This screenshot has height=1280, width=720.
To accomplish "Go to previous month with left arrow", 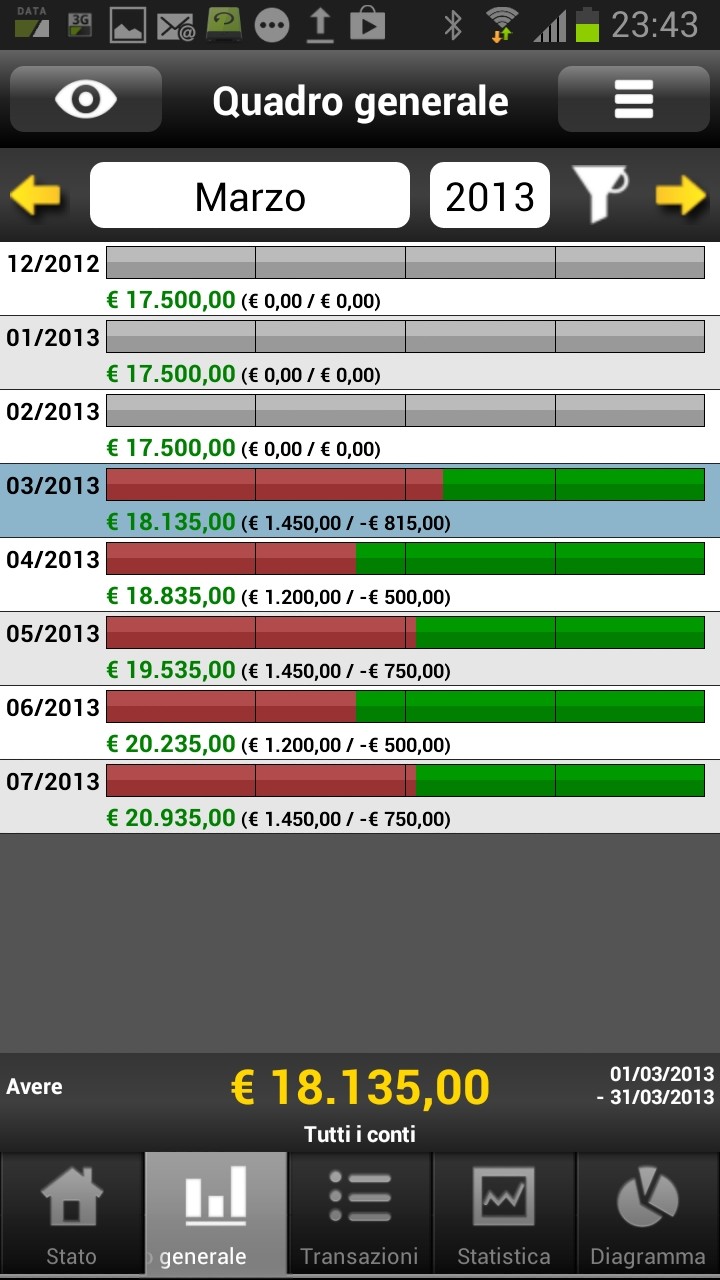I will pyautogui.click(x=36, y=195).
